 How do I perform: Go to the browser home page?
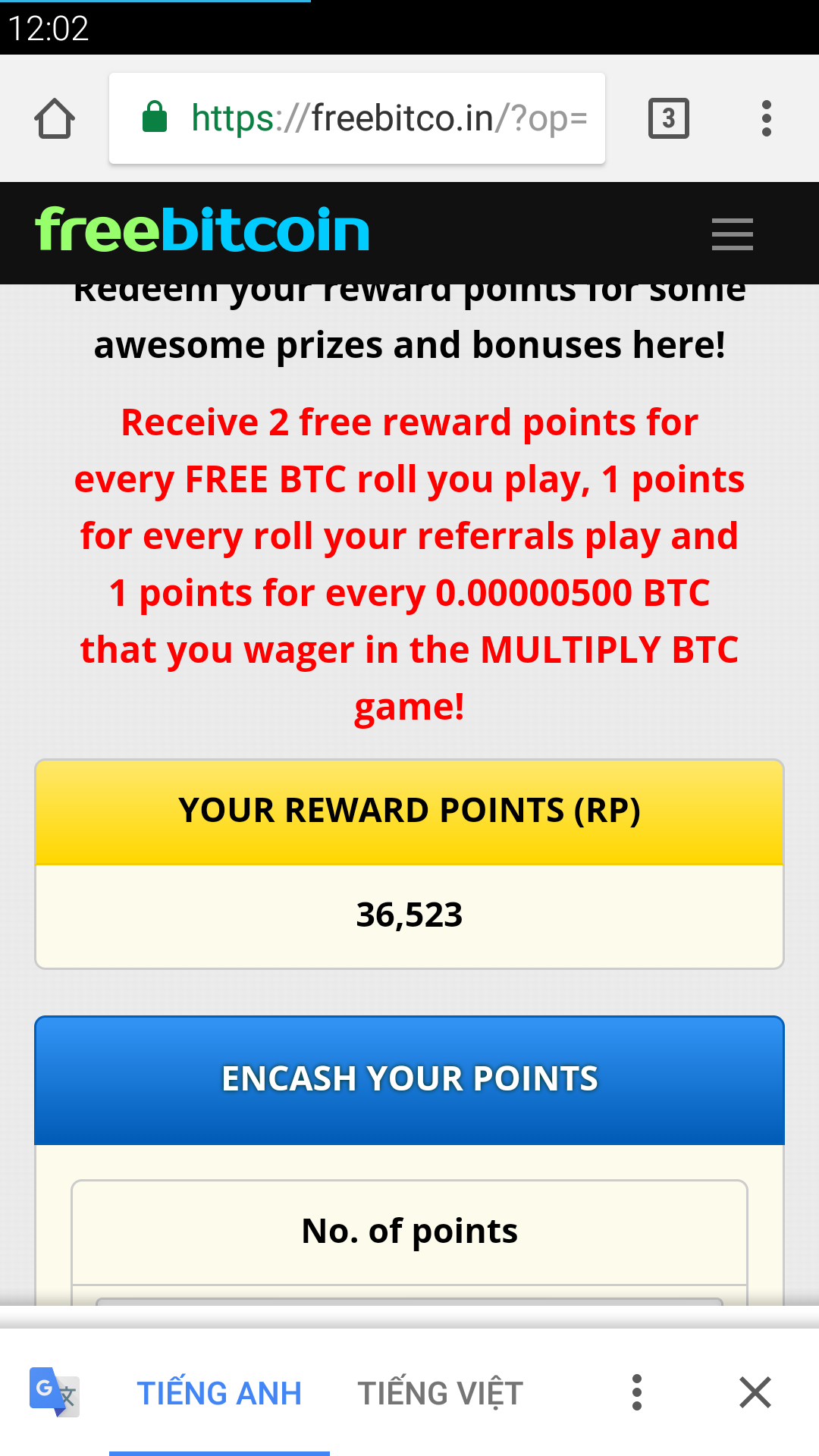55,119
